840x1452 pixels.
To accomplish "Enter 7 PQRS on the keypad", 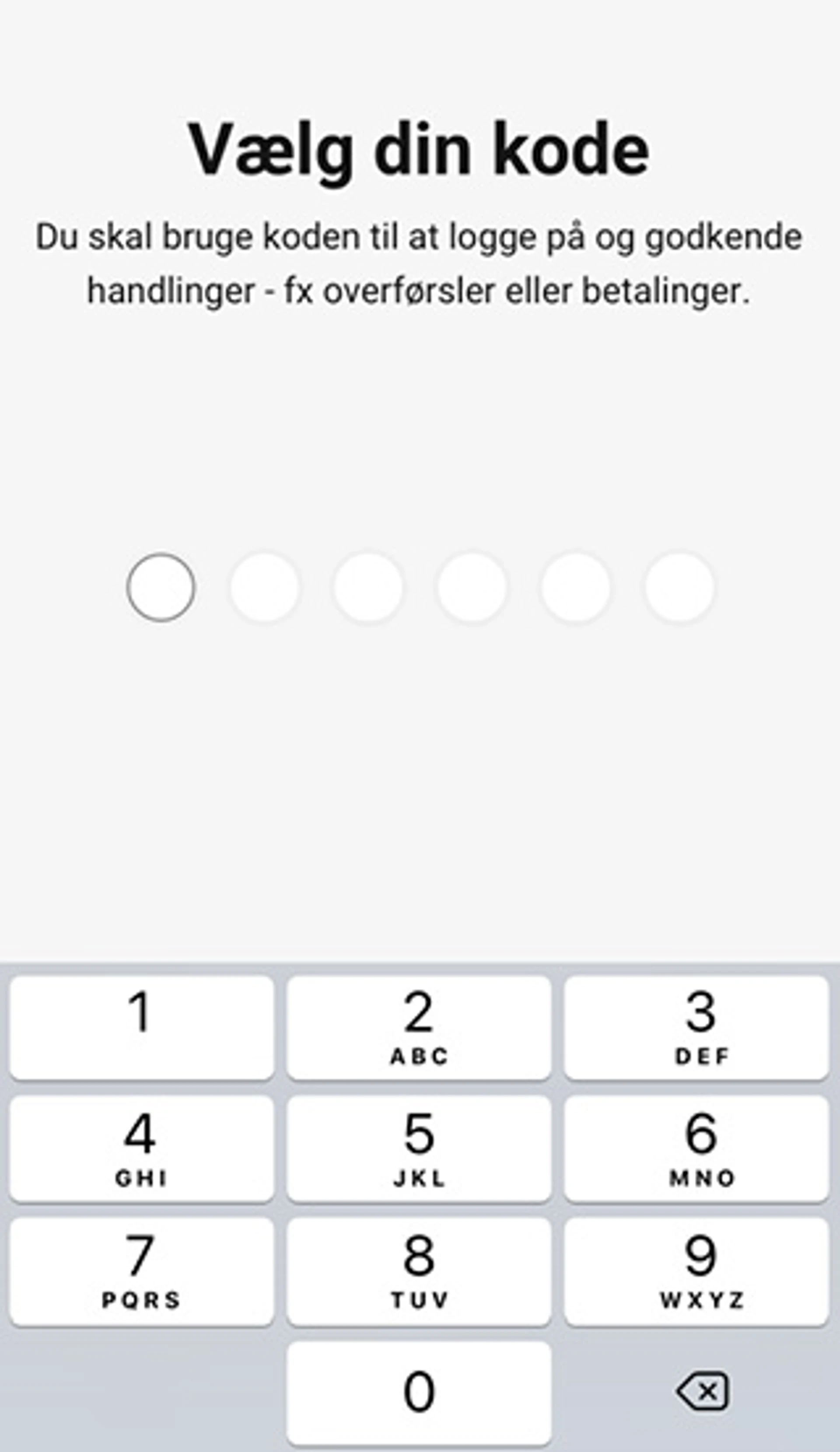I will click(142, 1271).
